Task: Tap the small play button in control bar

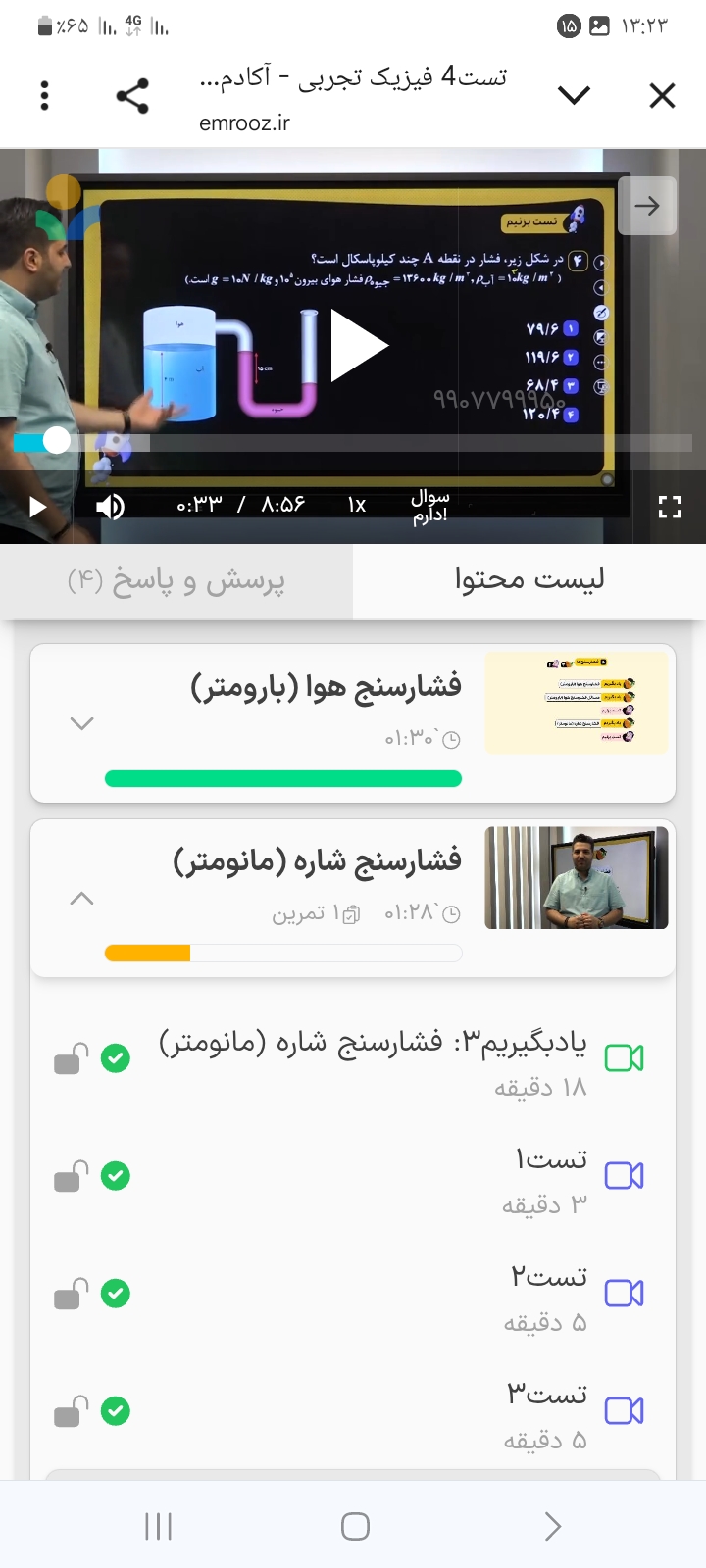Action: click(37, 507)
